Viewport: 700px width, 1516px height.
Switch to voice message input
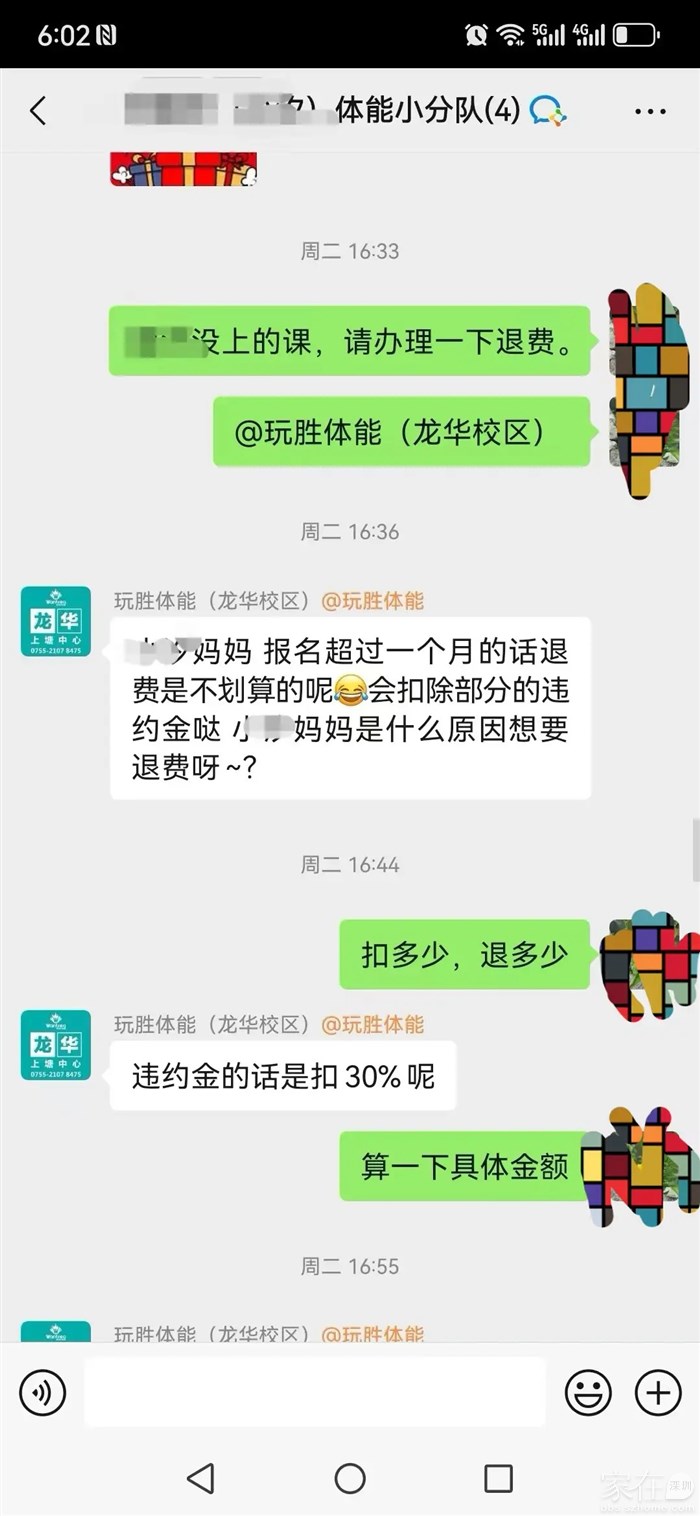pos(43,1392)
